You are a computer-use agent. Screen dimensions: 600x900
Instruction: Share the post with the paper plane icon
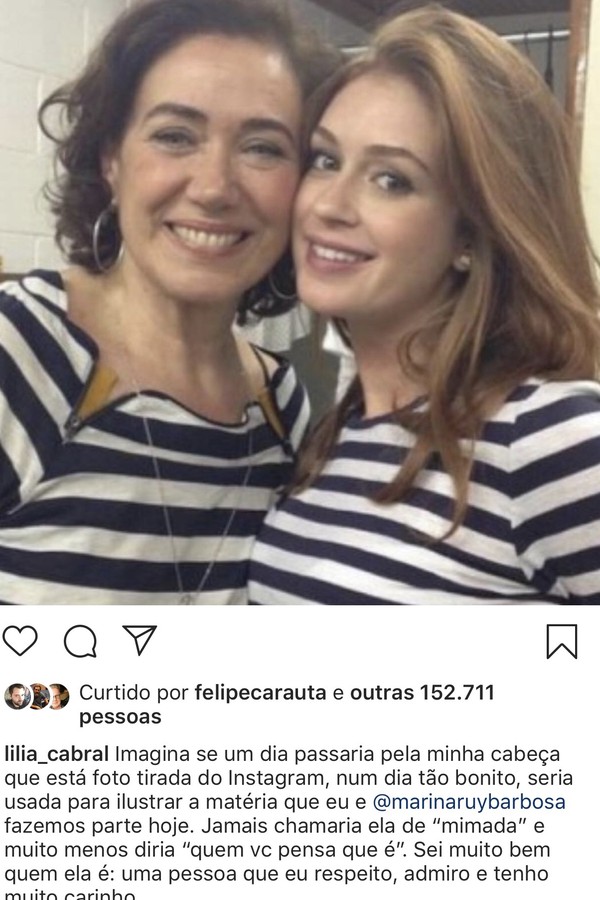point(139,639)
